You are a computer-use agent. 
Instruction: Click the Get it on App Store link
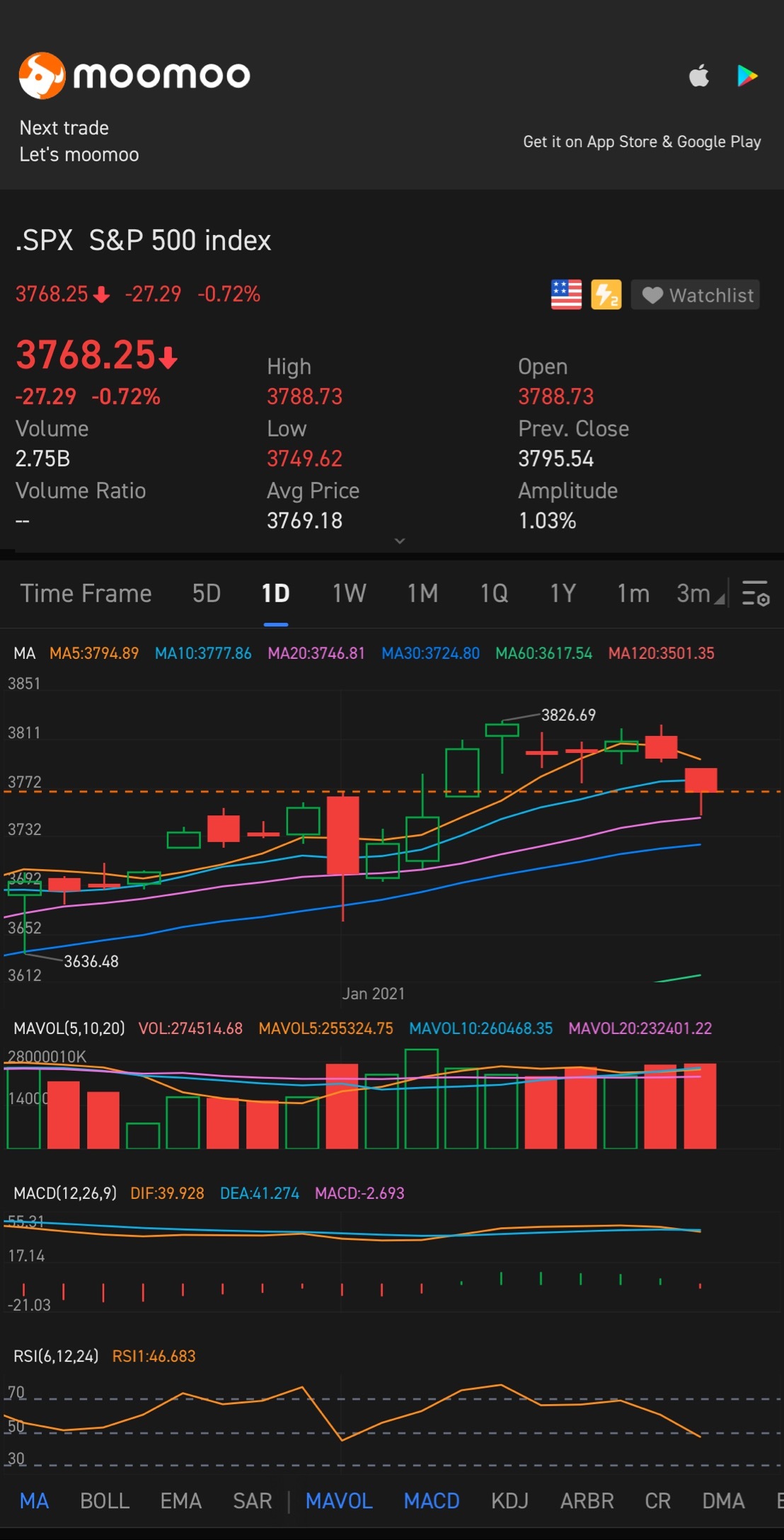pos(642,141)
